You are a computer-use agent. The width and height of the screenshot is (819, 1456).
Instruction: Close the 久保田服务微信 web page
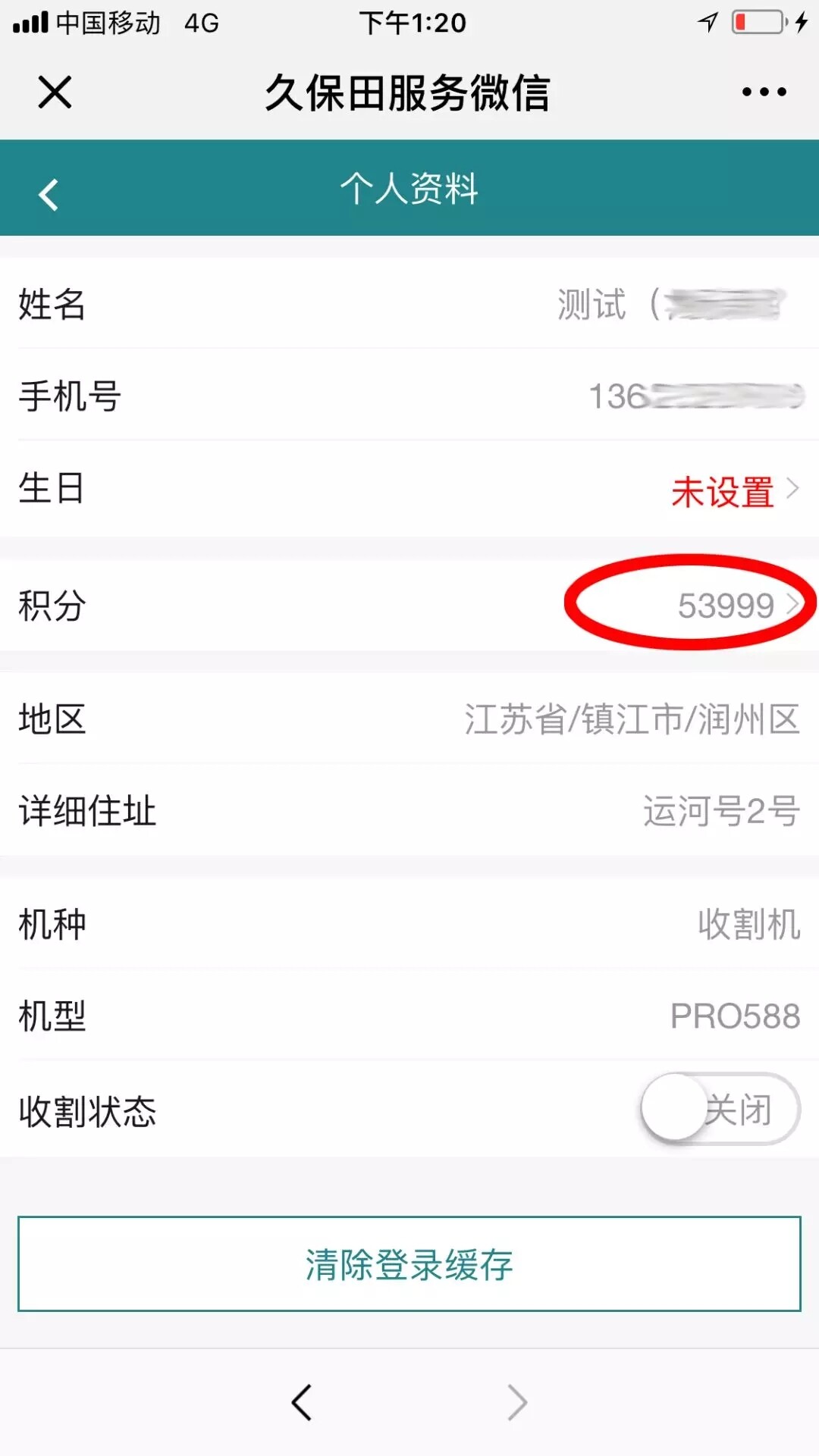click(x=55, y=92)
